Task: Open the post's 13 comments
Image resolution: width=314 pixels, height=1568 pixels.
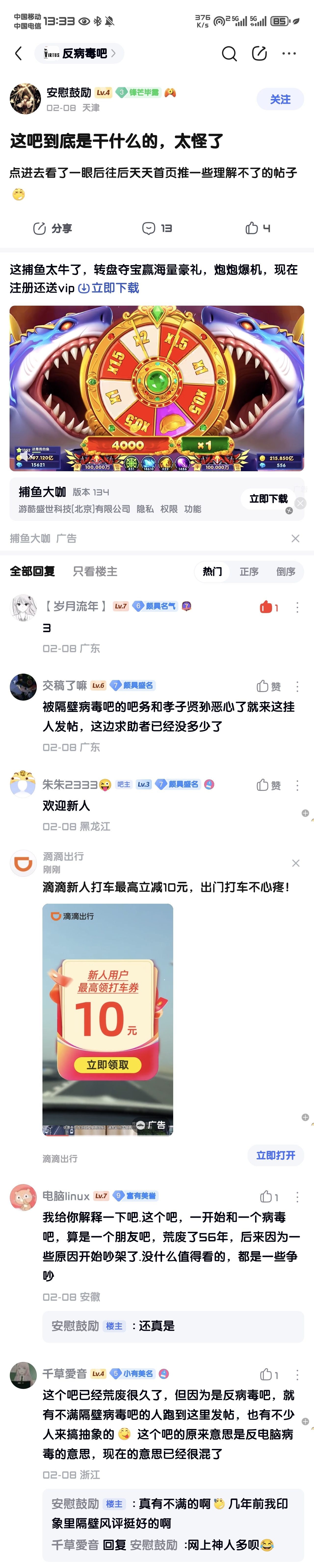Action: pyautogui.click(x=157, y=228)
